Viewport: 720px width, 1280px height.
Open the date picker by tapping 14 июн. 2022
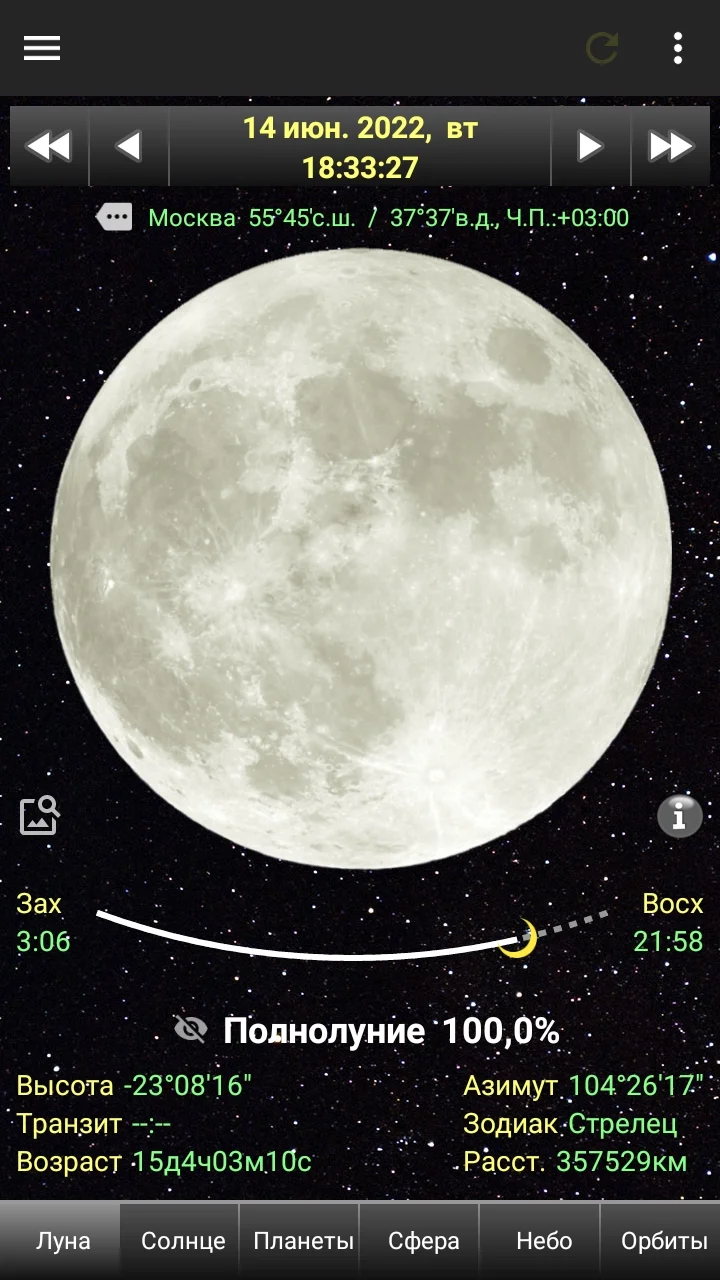click(362, 126)
